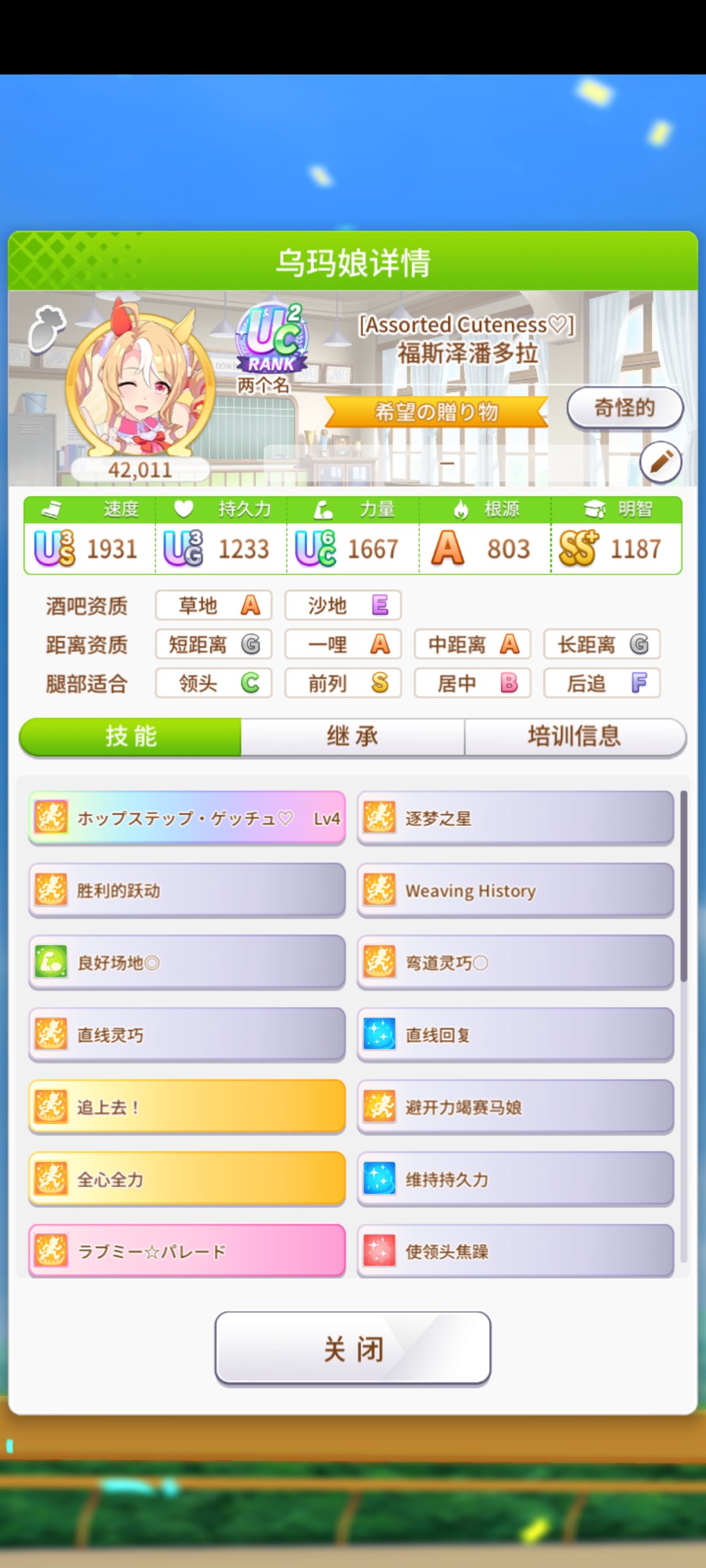Open the 培训信息 tab
This screenshot has width=706, height=1568.
(574, 736)
